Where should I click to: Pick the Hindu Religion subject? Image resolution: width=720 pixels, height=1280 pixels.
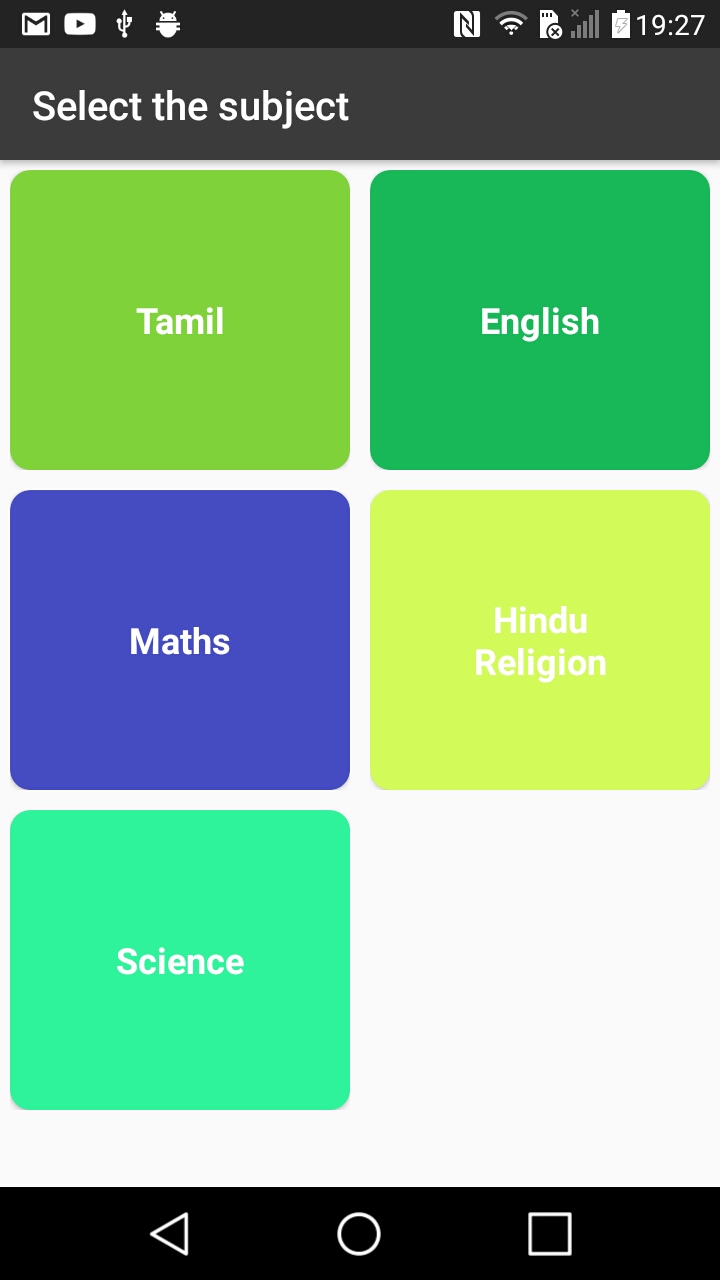tap(540, 640)
